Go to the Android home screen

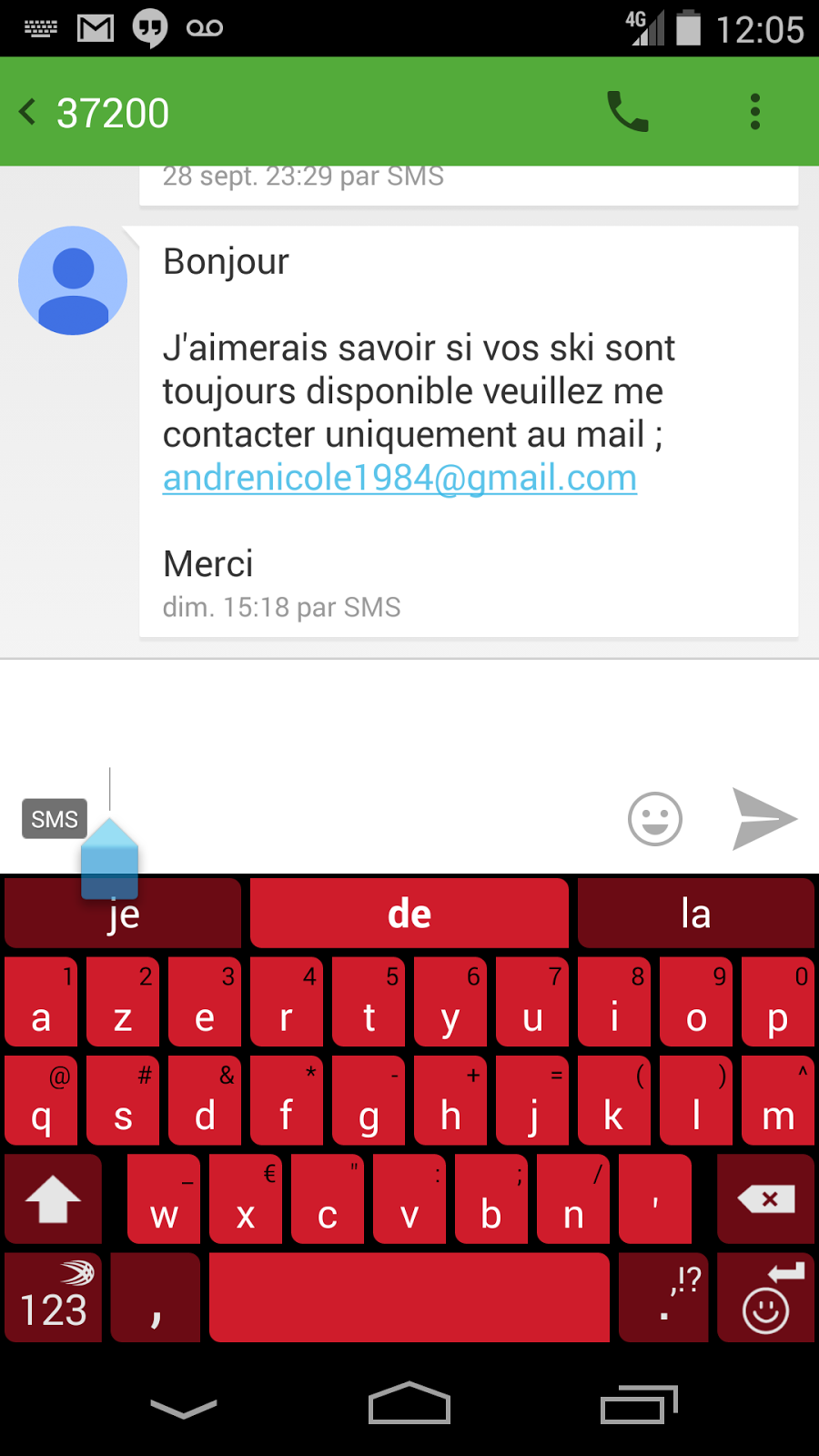click(409, 1405)
